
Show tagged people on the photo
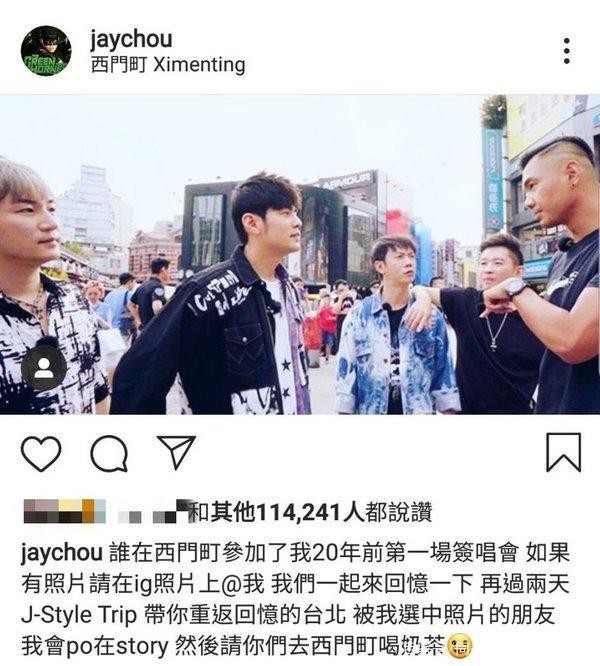(43, 367)
